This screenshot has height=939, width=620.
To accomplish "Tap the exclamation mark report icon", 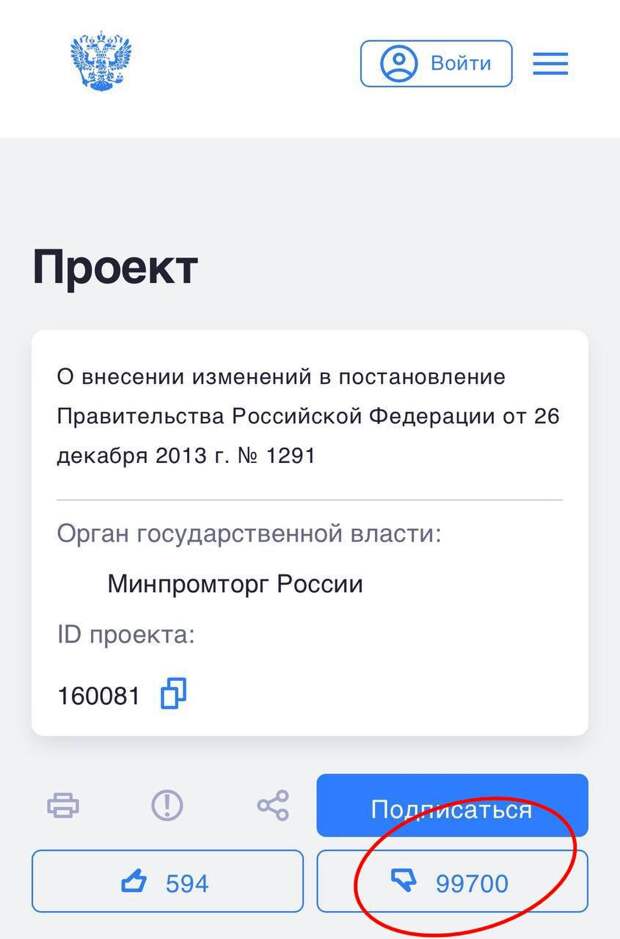I will click(167, 805).
